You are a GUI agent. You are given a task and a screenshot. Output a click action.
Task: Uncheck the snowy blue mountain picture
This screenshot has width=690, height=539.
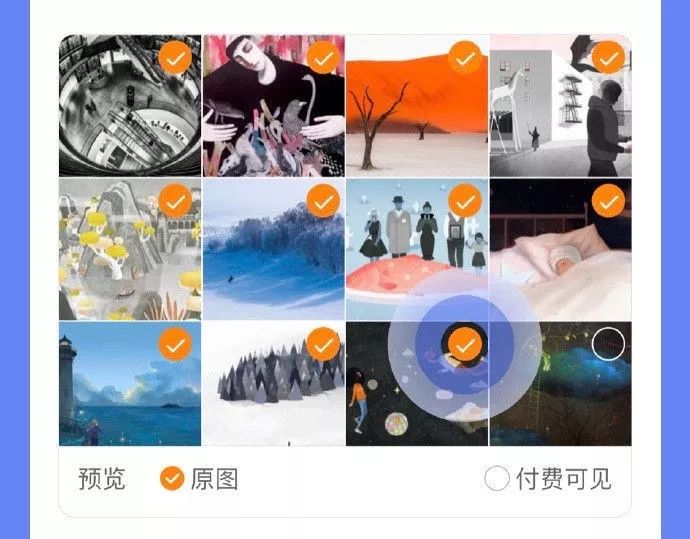point(322,202)
